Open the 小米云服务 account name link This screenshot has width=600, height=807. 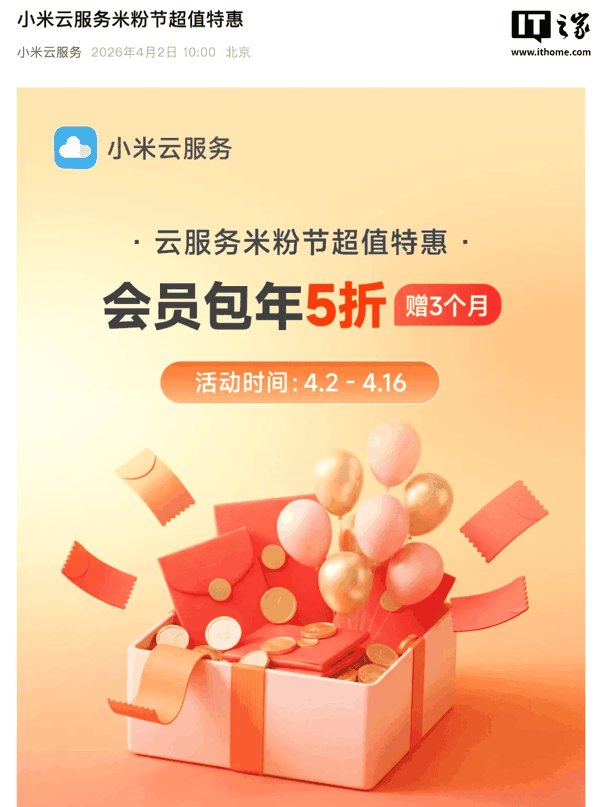[x=49, y=52]
